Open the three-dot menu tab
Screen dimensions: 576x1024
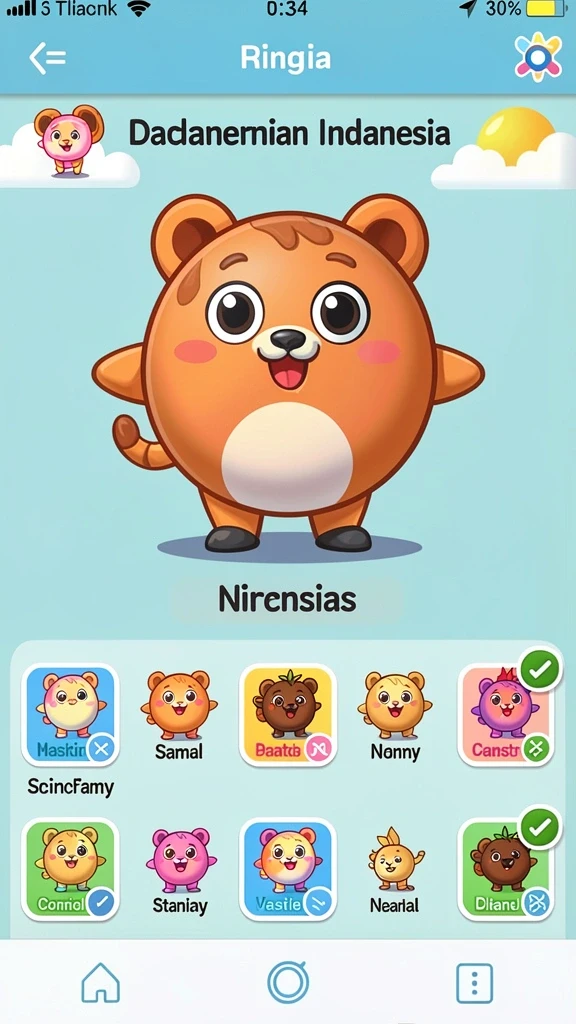[x=474, y=982]
